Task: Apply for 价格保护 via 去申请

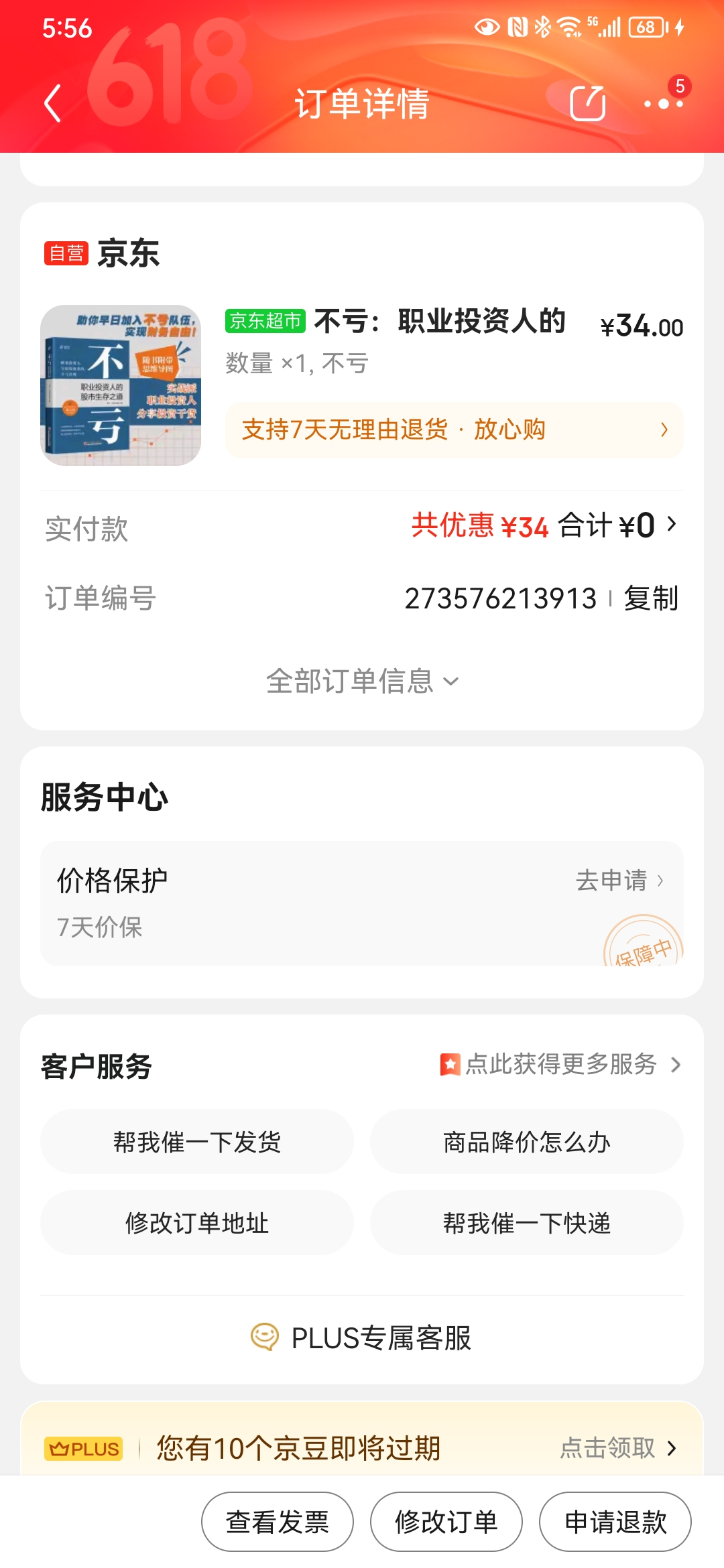Action: 619,880
